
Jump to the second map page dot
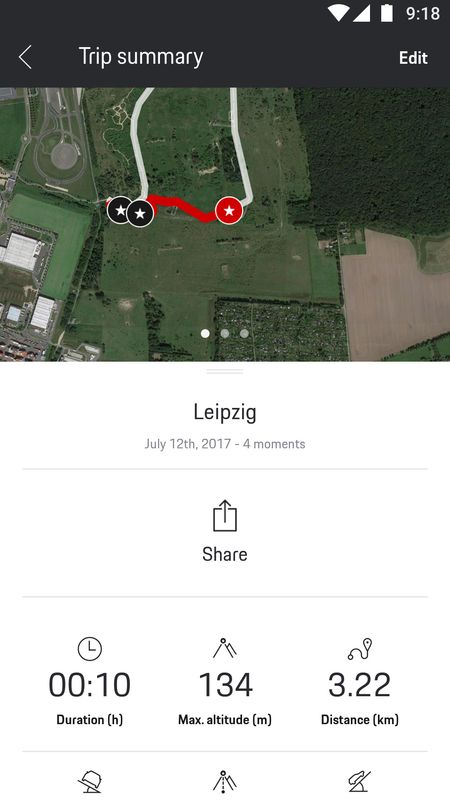click(x=224, y=334)
